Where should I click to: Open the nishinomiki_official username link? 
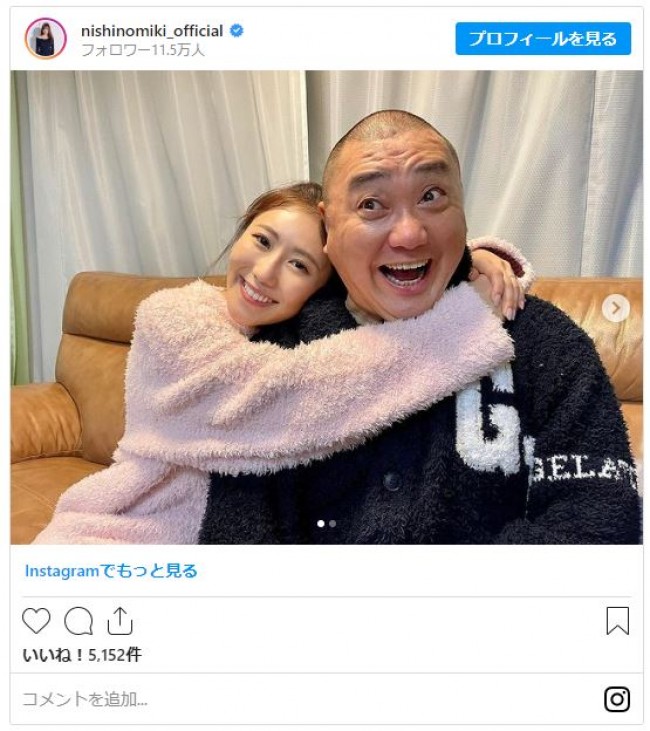[151, 30]
